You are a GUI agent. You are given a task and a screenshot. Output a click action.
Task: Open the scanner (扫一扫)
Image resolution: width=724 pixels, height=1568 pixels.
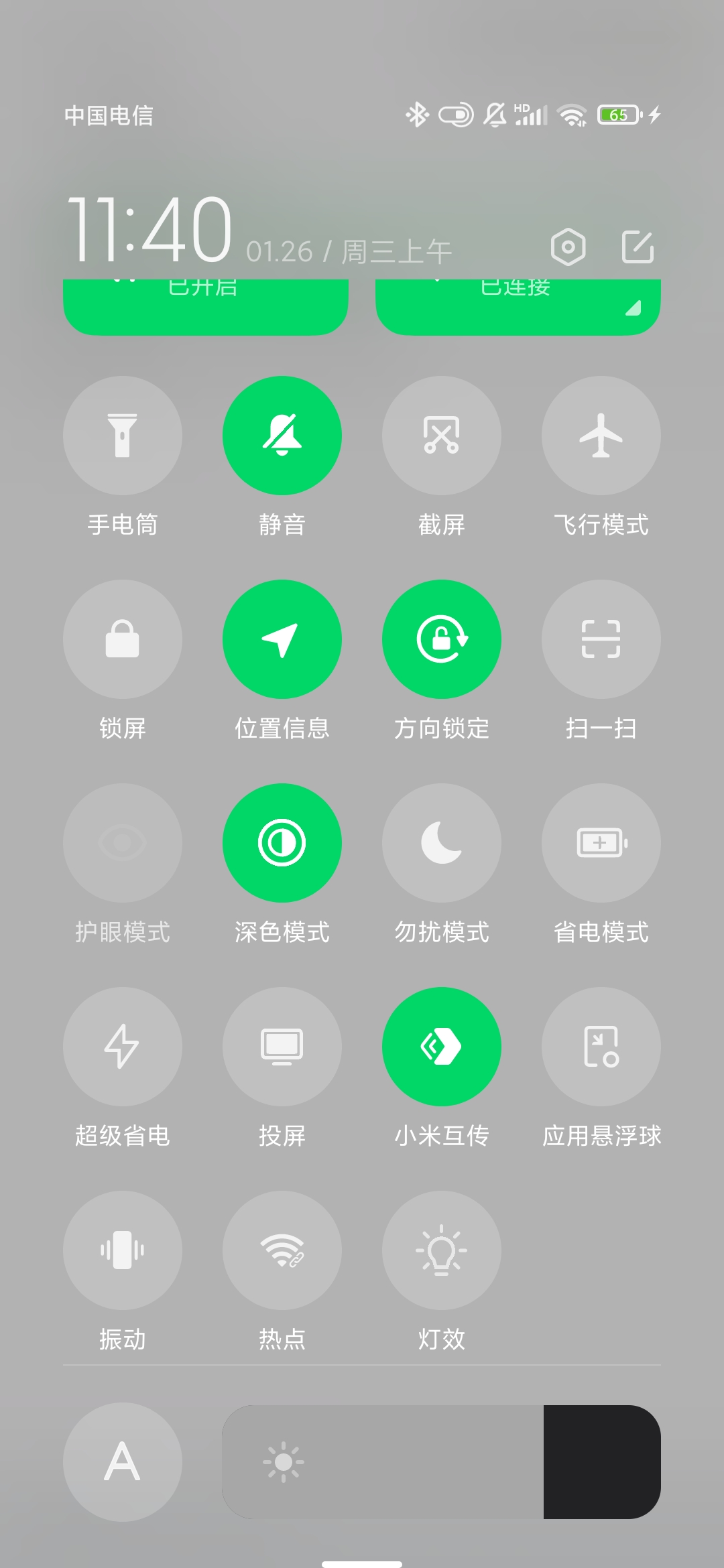(x=601, y=639)
